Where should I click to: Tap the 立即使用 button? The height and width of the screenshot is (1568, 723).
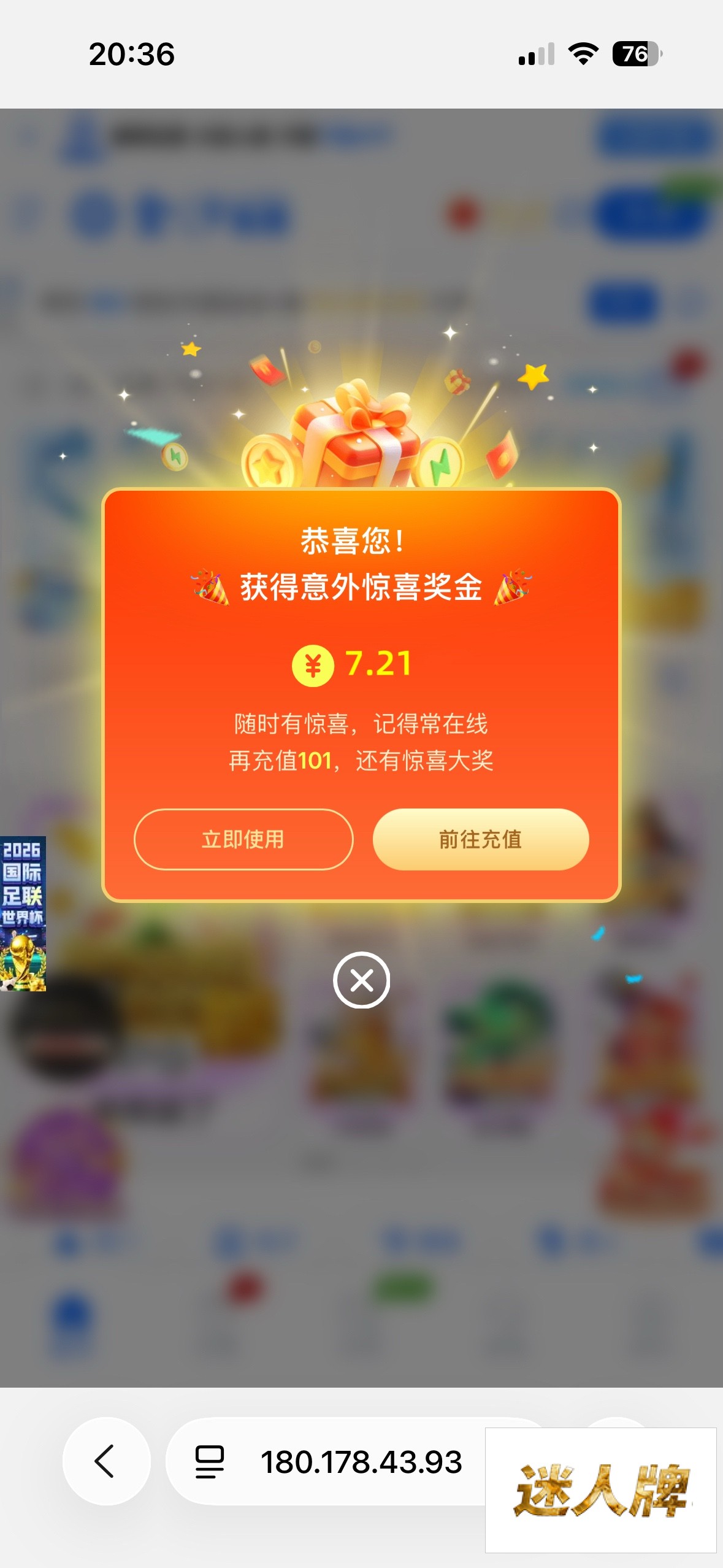pyautogui.click(x=243, y=839)
